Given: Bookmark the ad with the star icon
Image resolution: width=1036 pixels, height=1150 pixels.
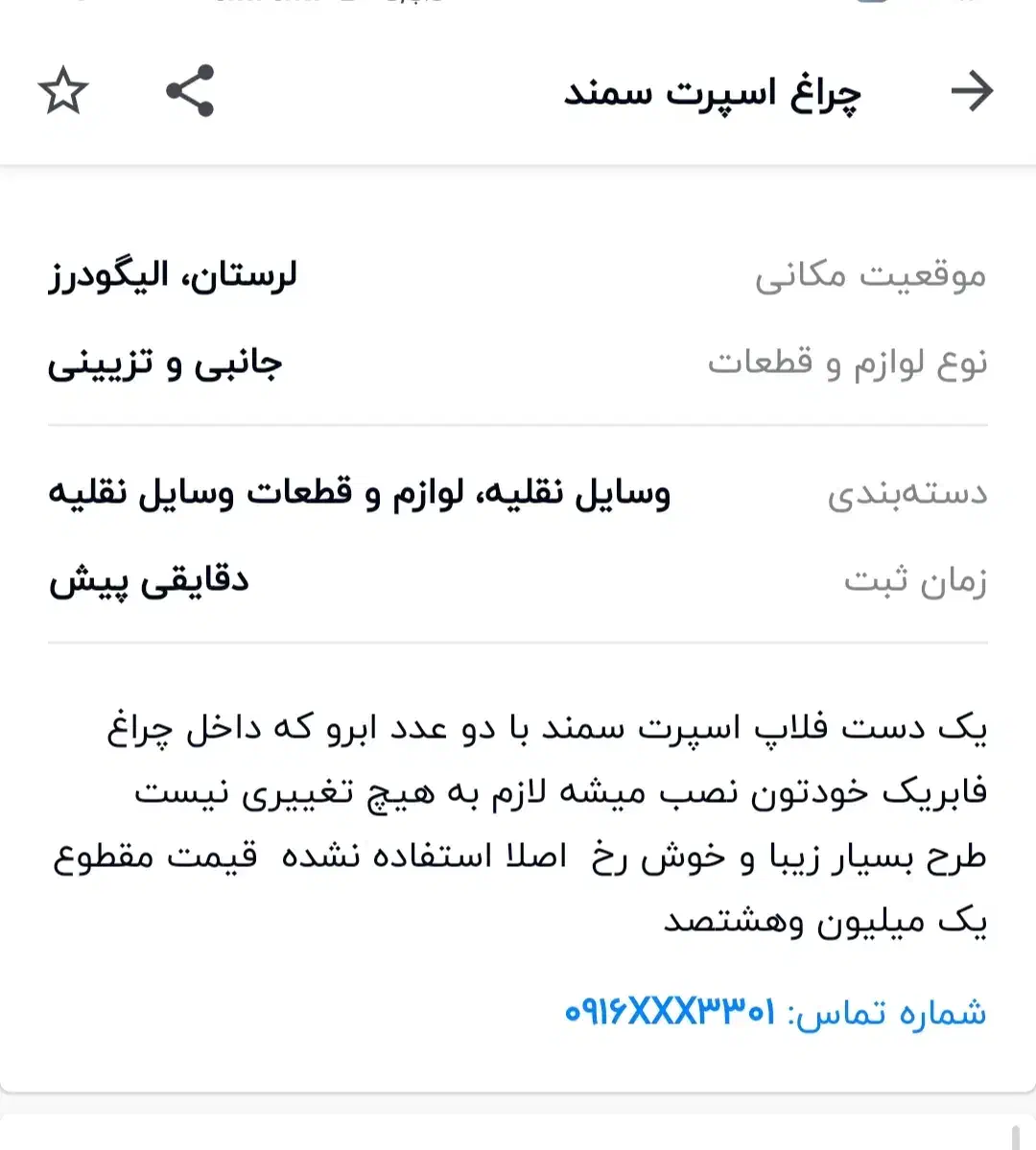Looking at the screenshot, I should pyautogui.click(x=62, y=91).
